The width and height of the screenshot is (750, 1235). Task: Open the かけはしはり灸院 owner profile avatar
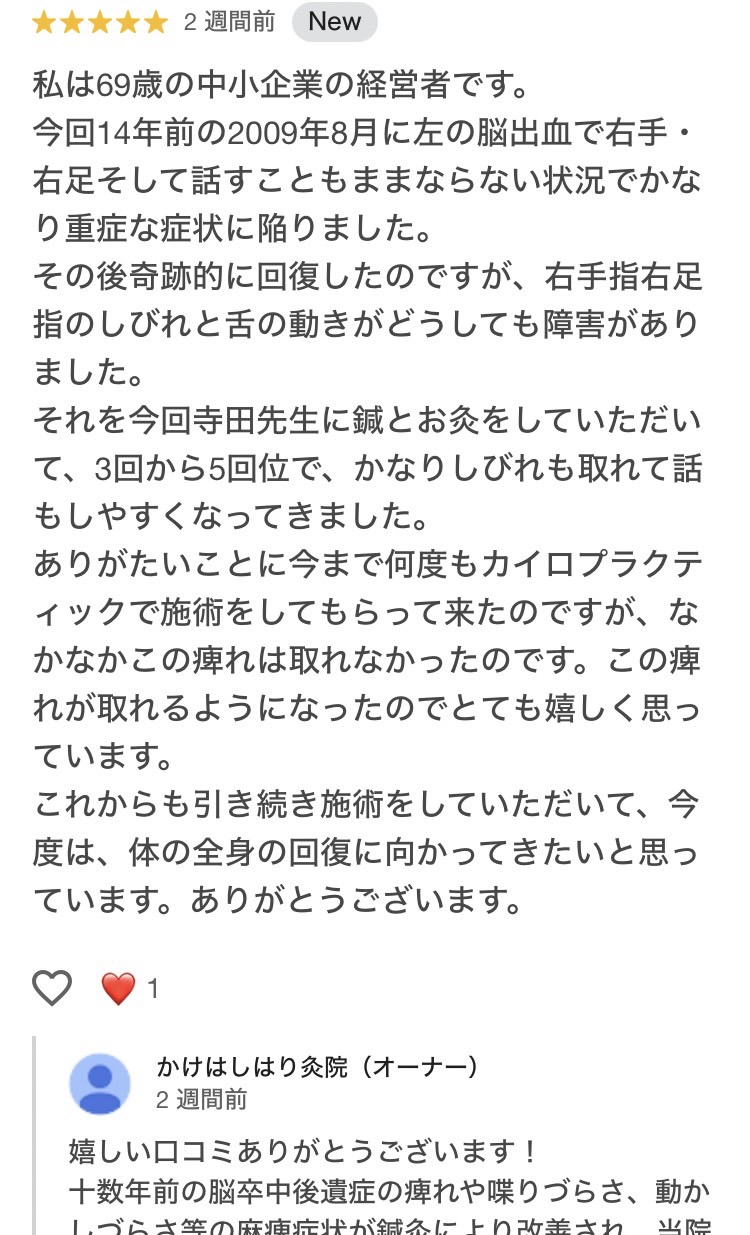pos(100,1083)
